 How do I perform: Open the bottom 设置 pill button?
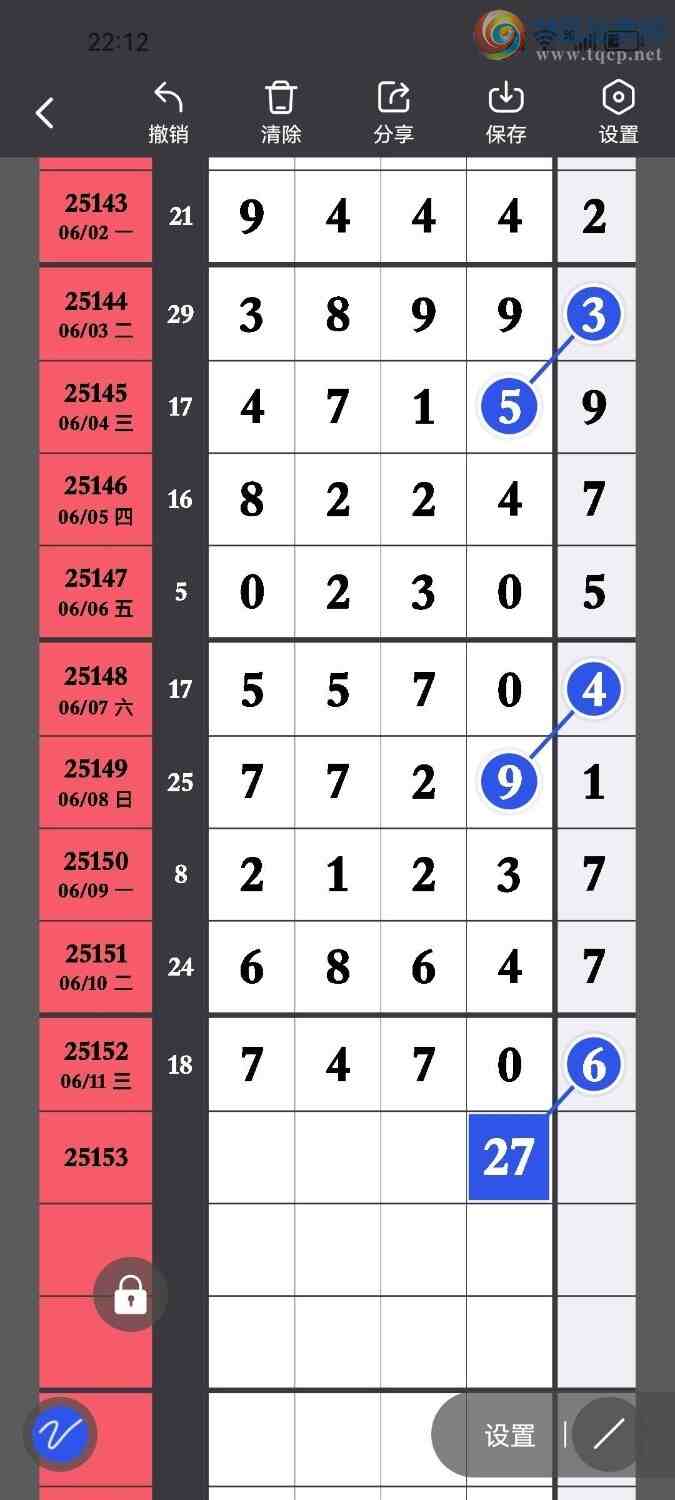510,1436
